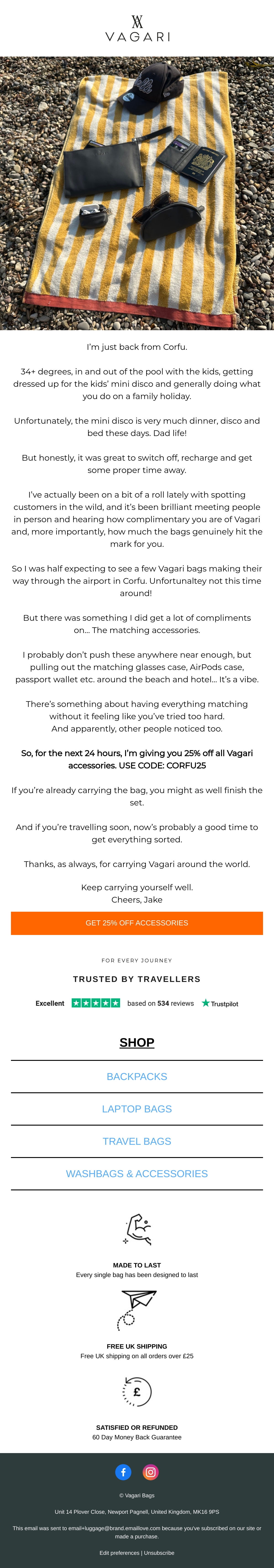274x1568 pixels.
Task: Open the BACKPACKS category
Action: [137, 1076]
